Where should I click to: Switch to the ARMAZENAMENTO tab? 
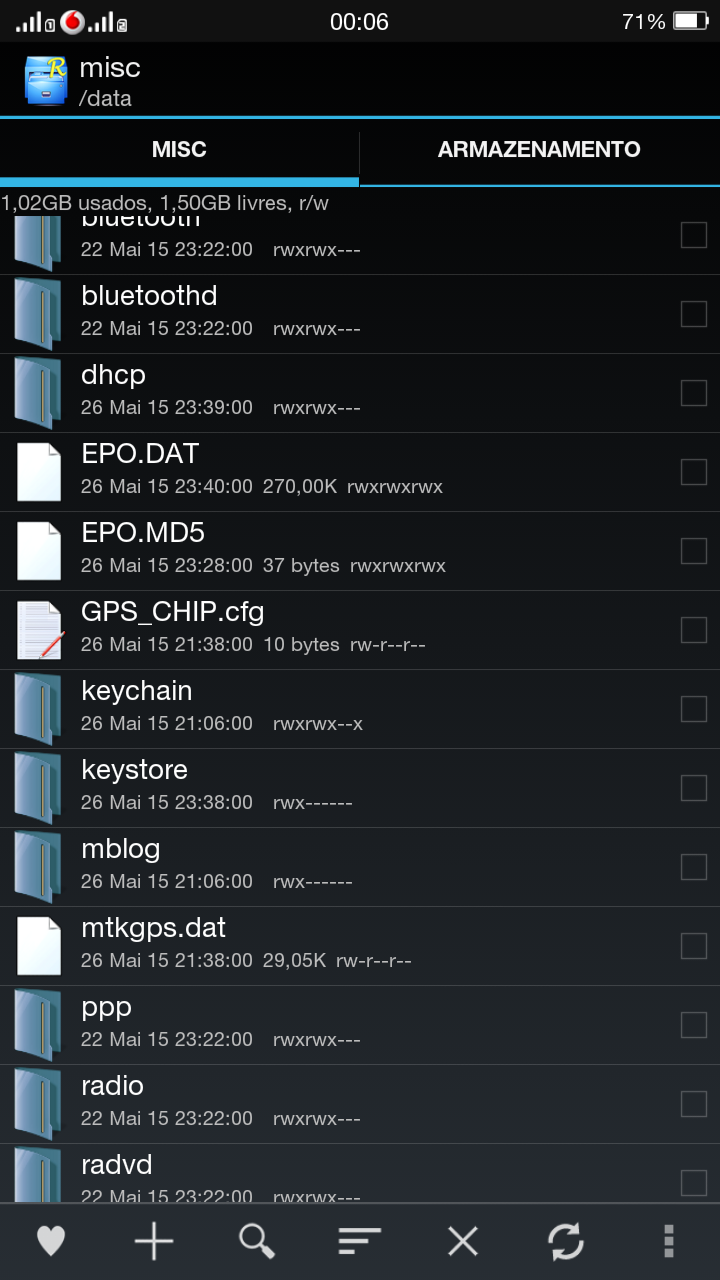click(539, 150)
